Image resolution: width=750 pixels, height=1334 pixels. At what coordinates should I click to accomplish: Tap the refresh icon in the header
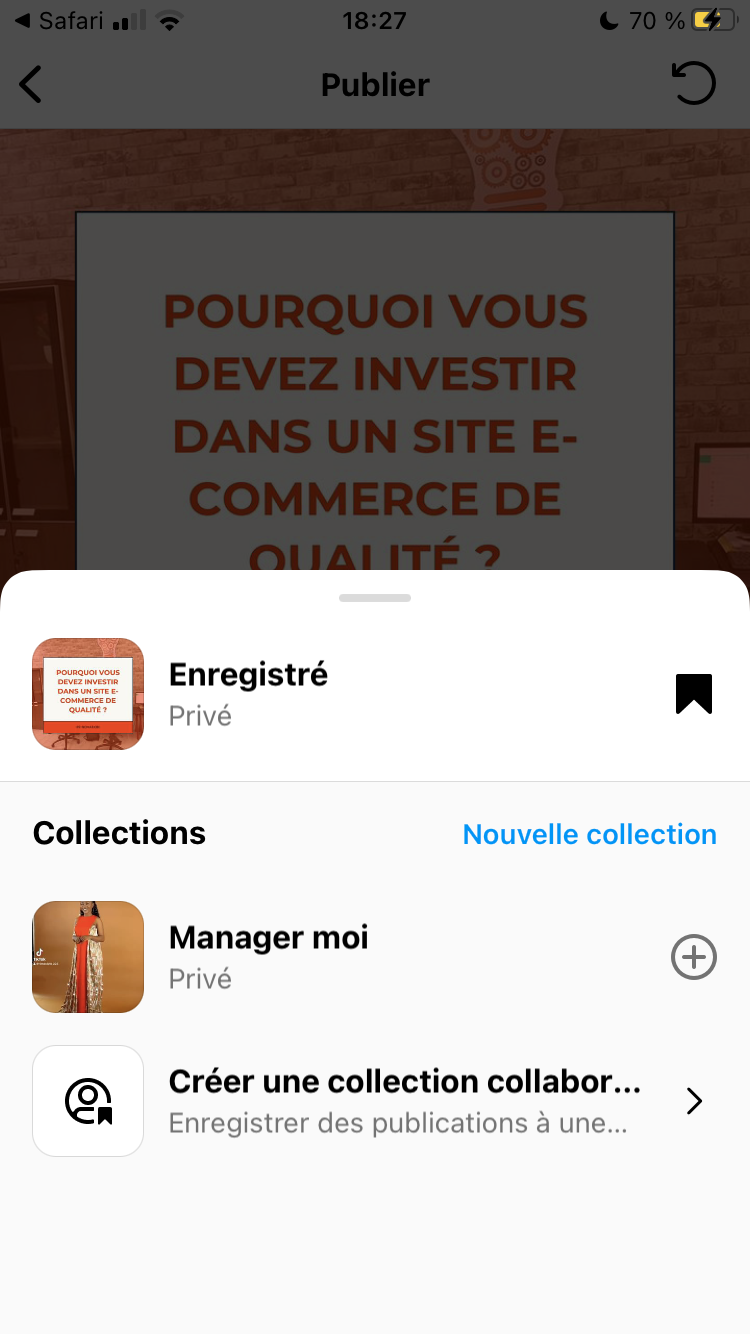coord(694,84)
